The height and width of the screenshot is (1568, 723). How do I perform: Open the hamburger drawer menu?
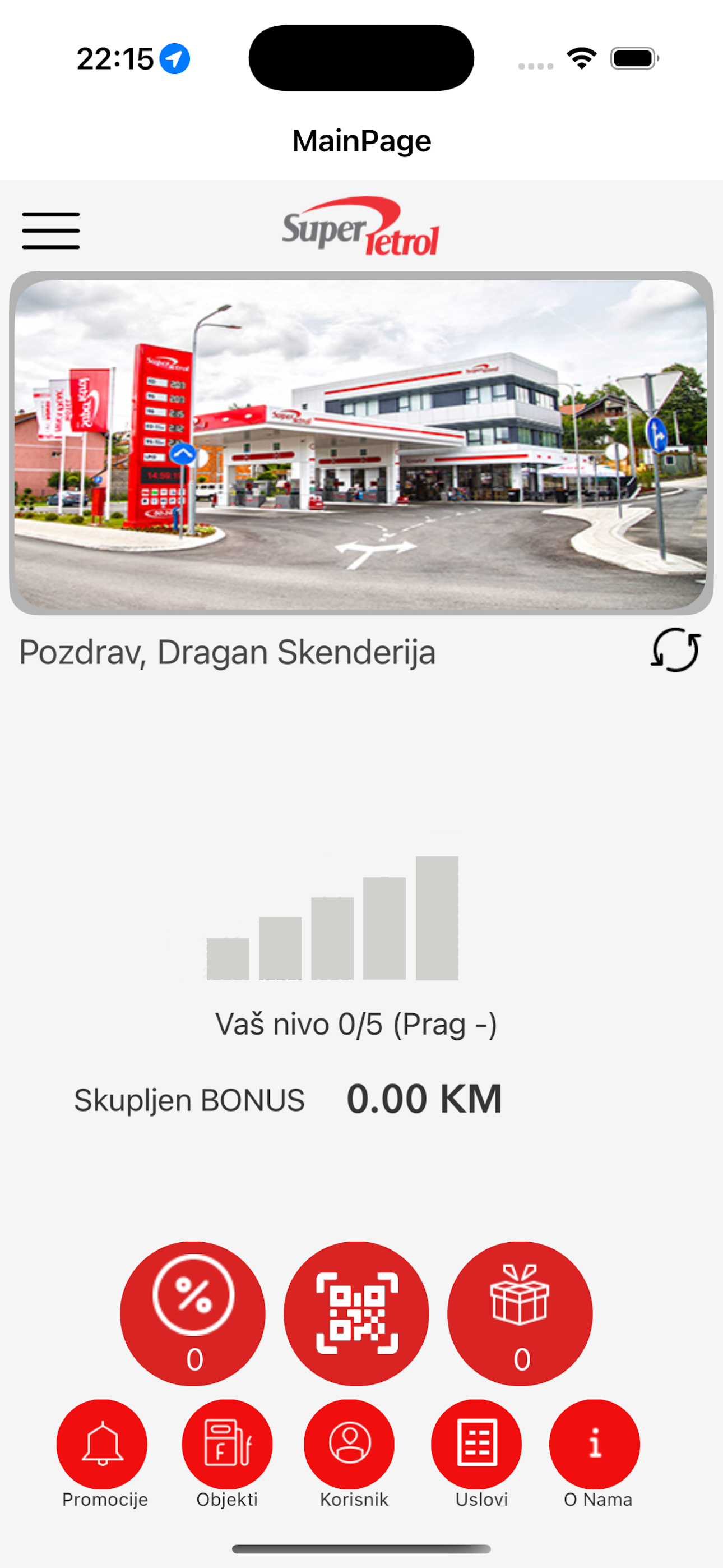coord(51,230)
